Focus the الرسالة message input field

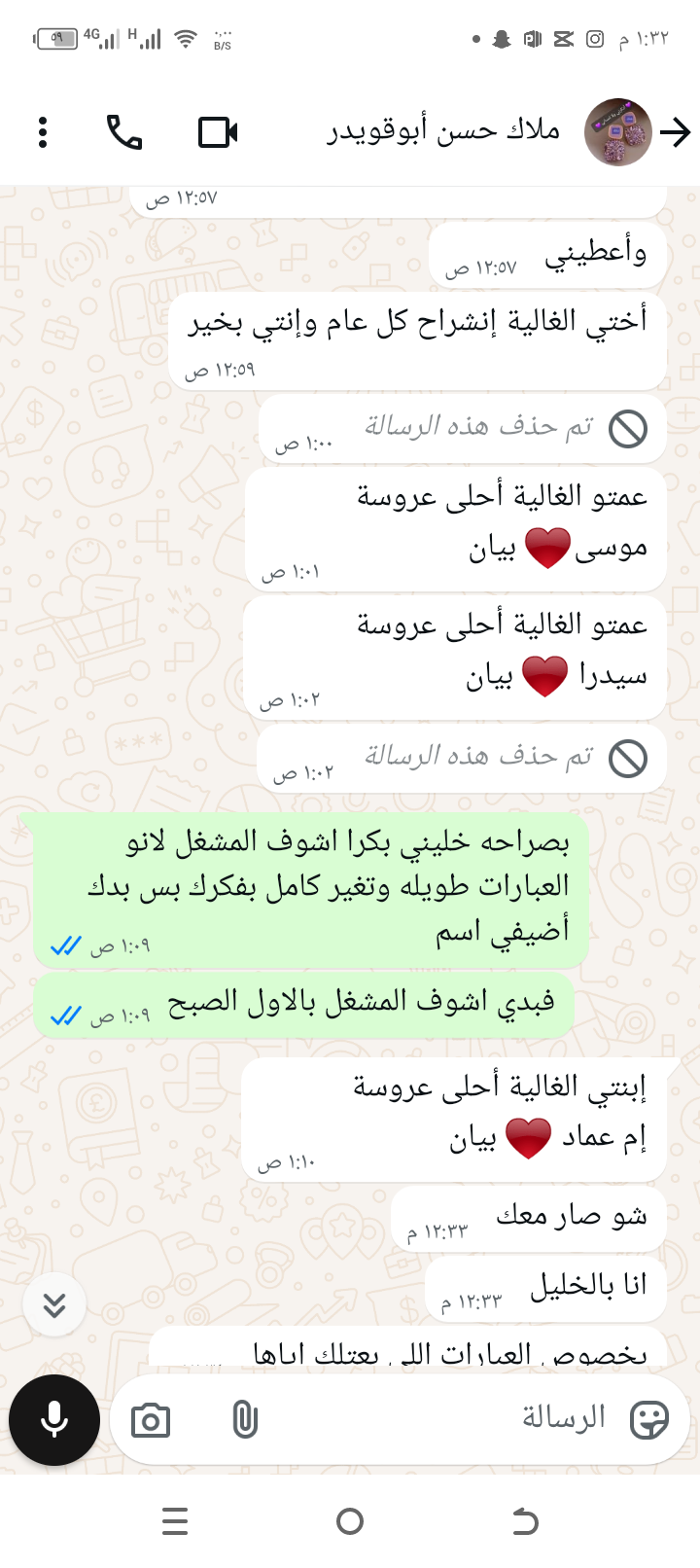click(437, 1418)
